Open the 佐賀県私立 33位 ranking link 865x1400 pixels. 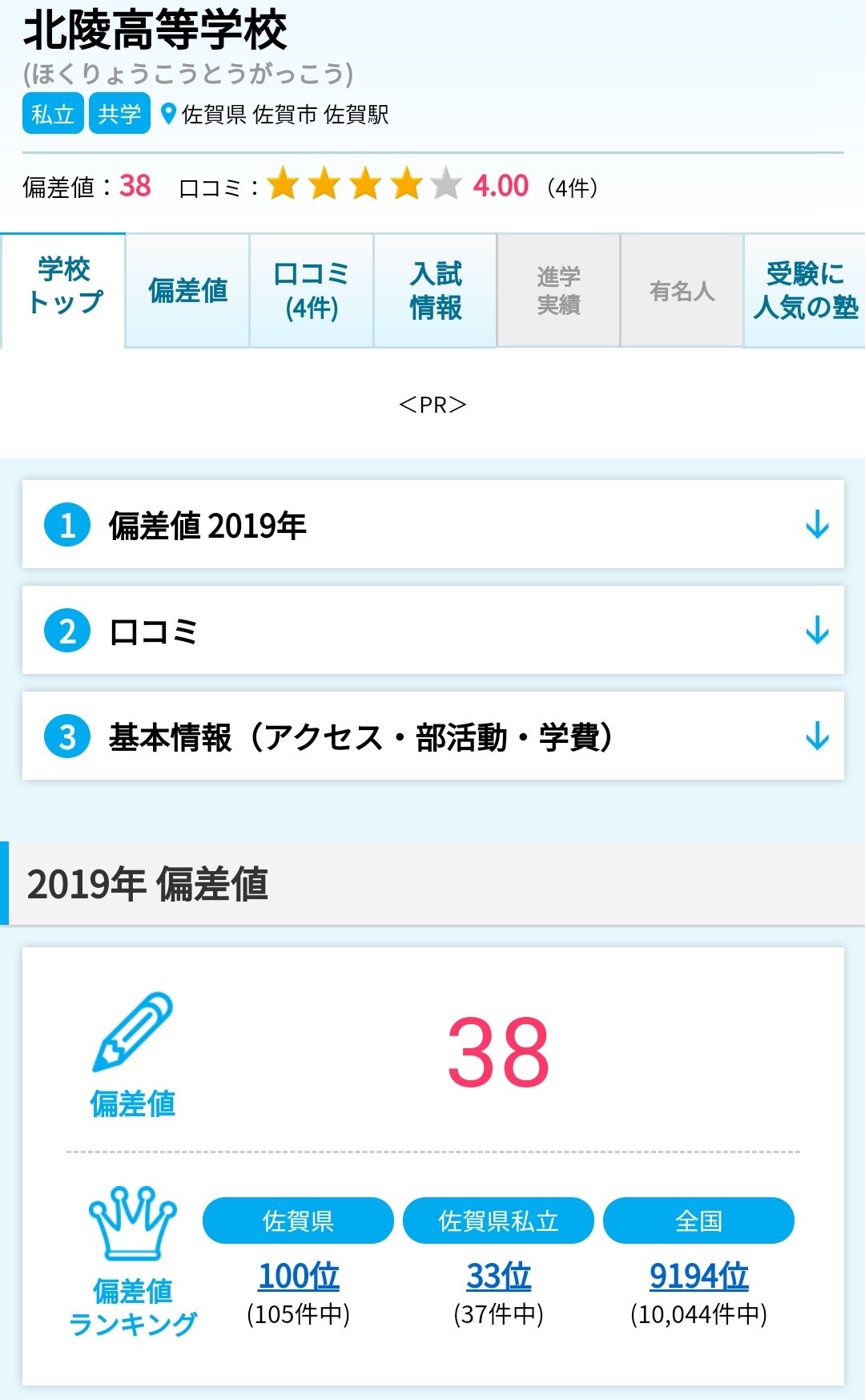pos(498,1276)
